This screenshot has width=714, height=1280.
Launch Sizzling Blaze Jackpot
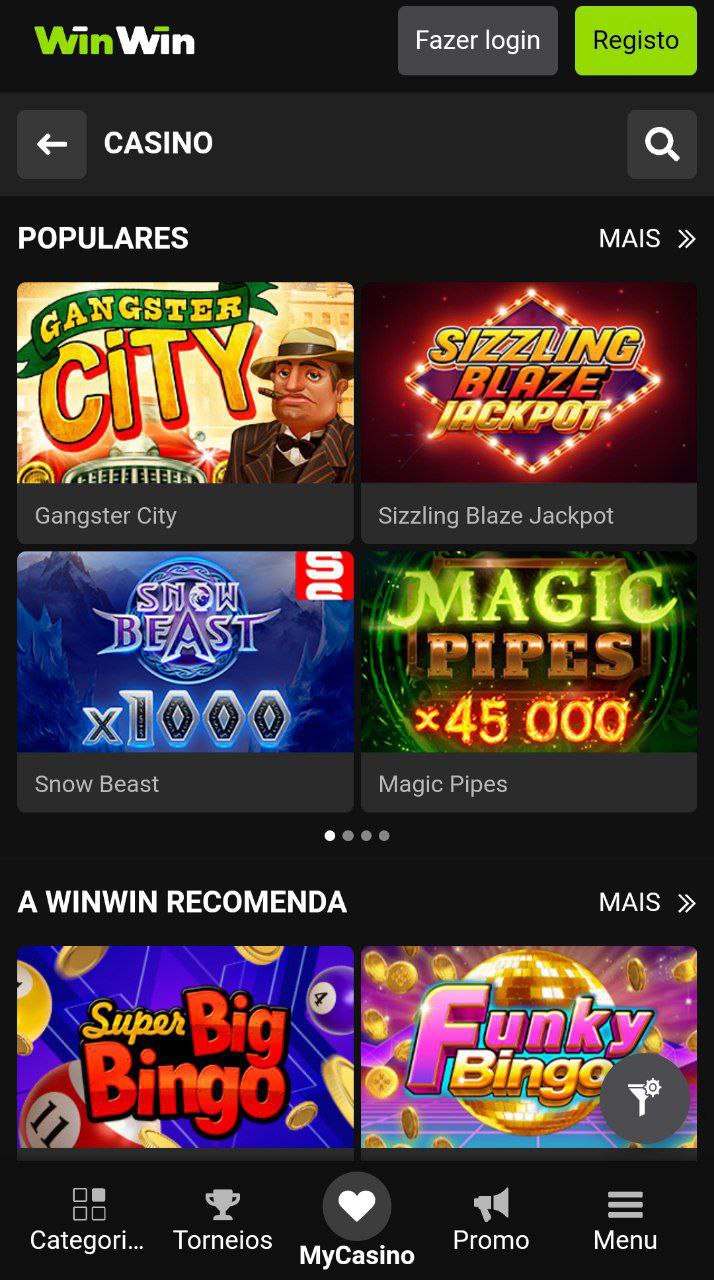[x=528, y=412]
